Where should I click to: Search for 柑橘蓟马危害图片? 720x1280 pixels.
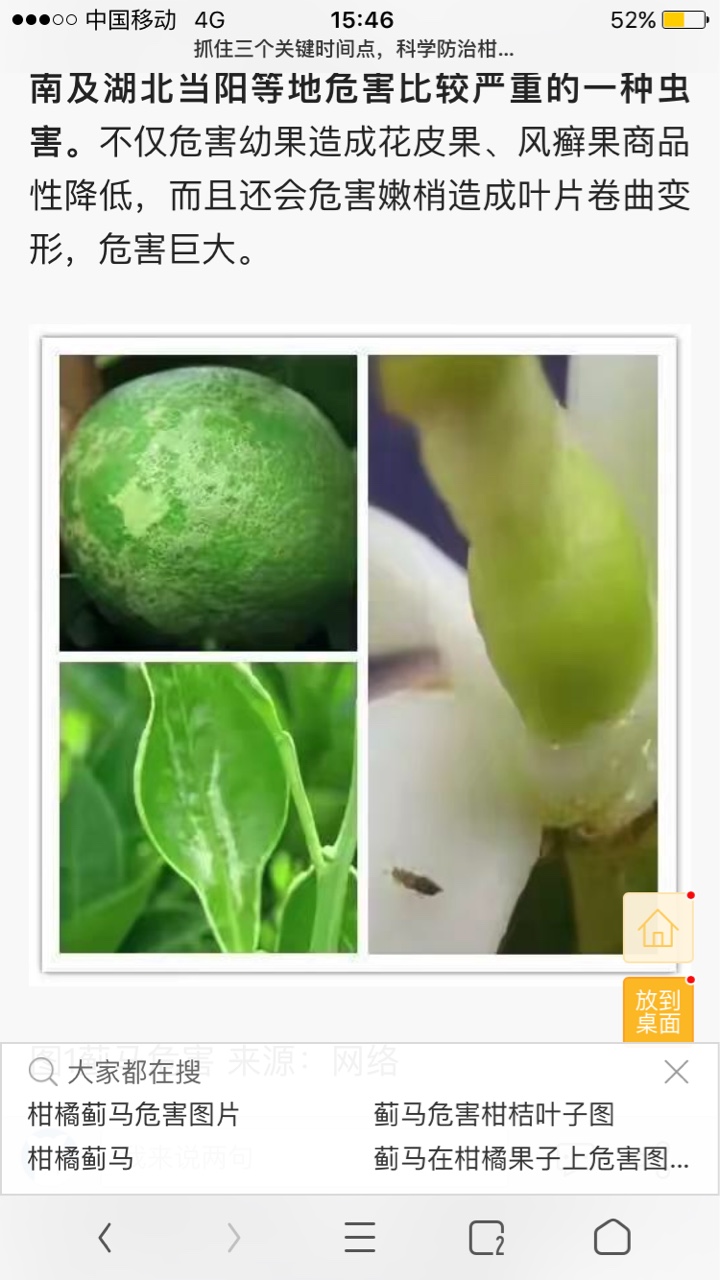pos(134,1115)
